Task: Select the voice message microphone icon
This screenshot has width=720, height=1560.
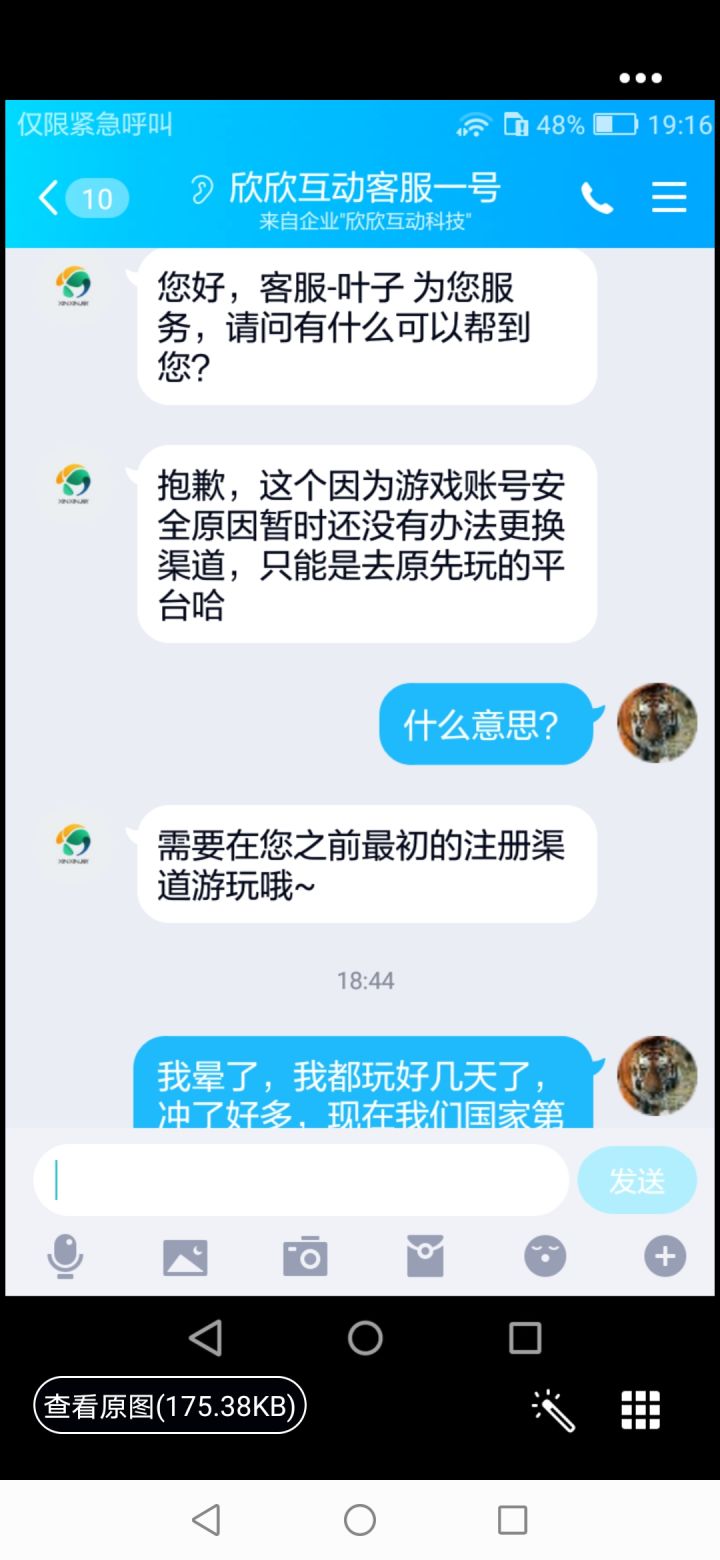Action: point(66,1255)
